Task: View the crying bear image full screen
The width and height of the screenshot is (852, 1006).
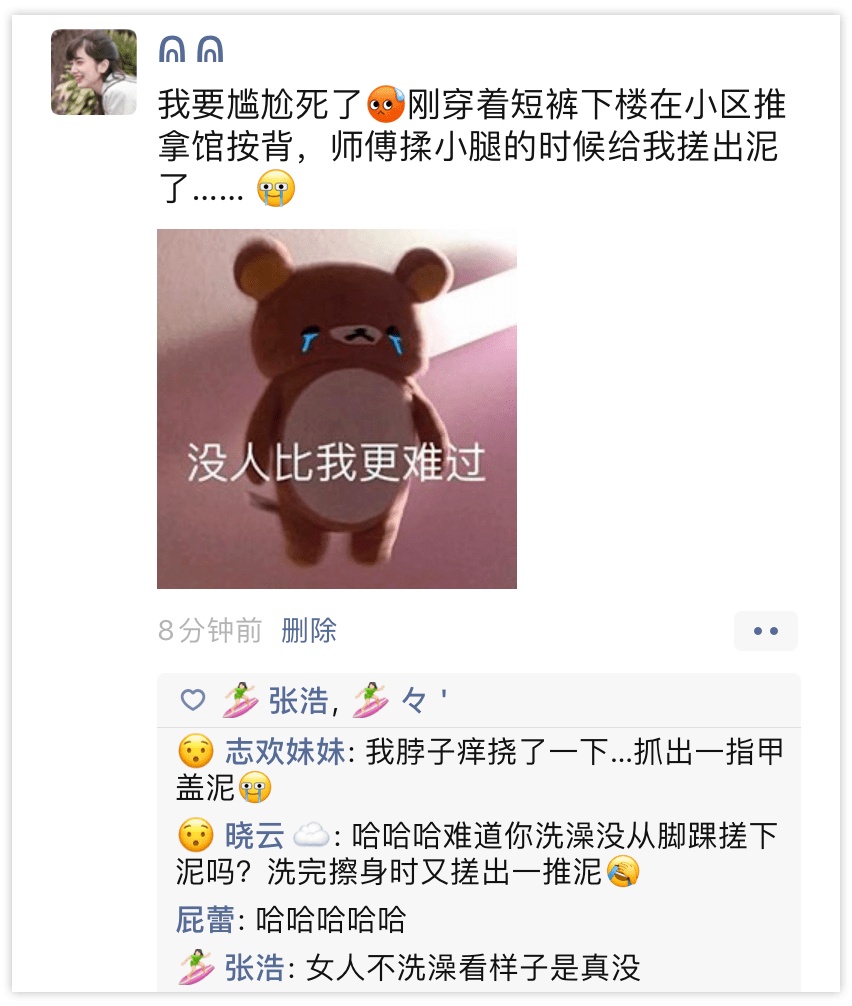Action: [337, 409]
